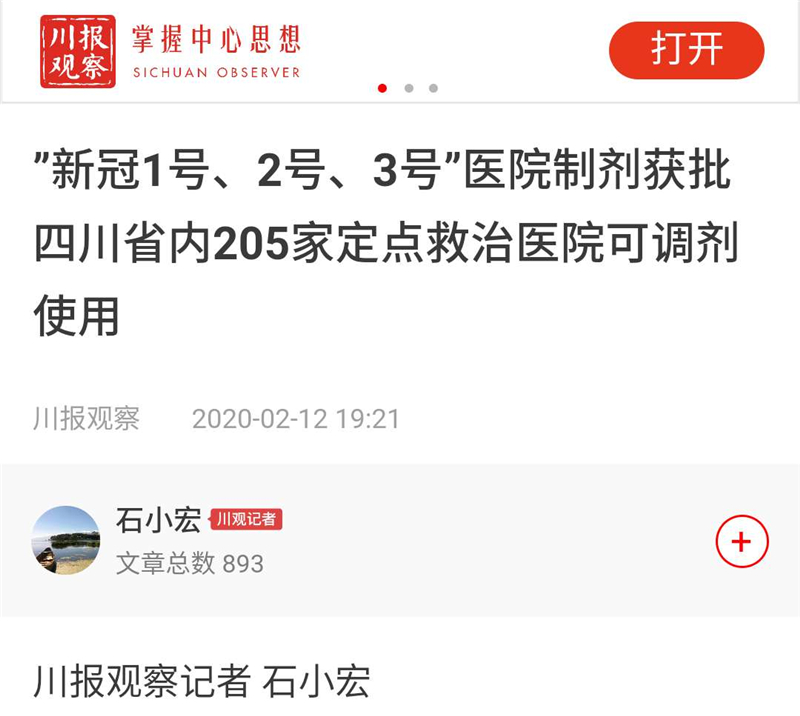Follow author 石小宏 with plus icon
Viewport: 800px width, 716px height.
coord(741,542)
